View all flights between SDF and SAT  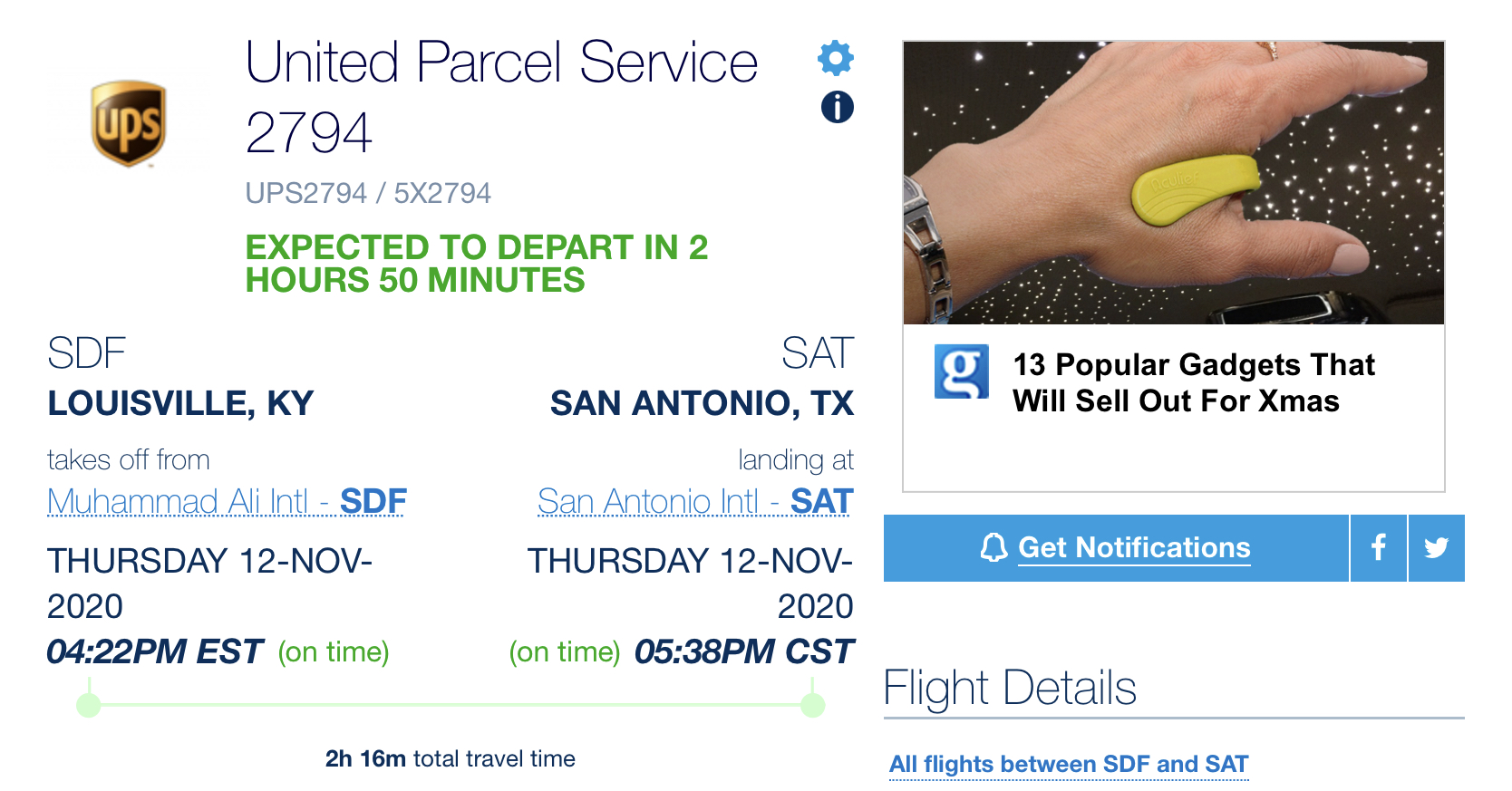click(x=1069, y=764)
